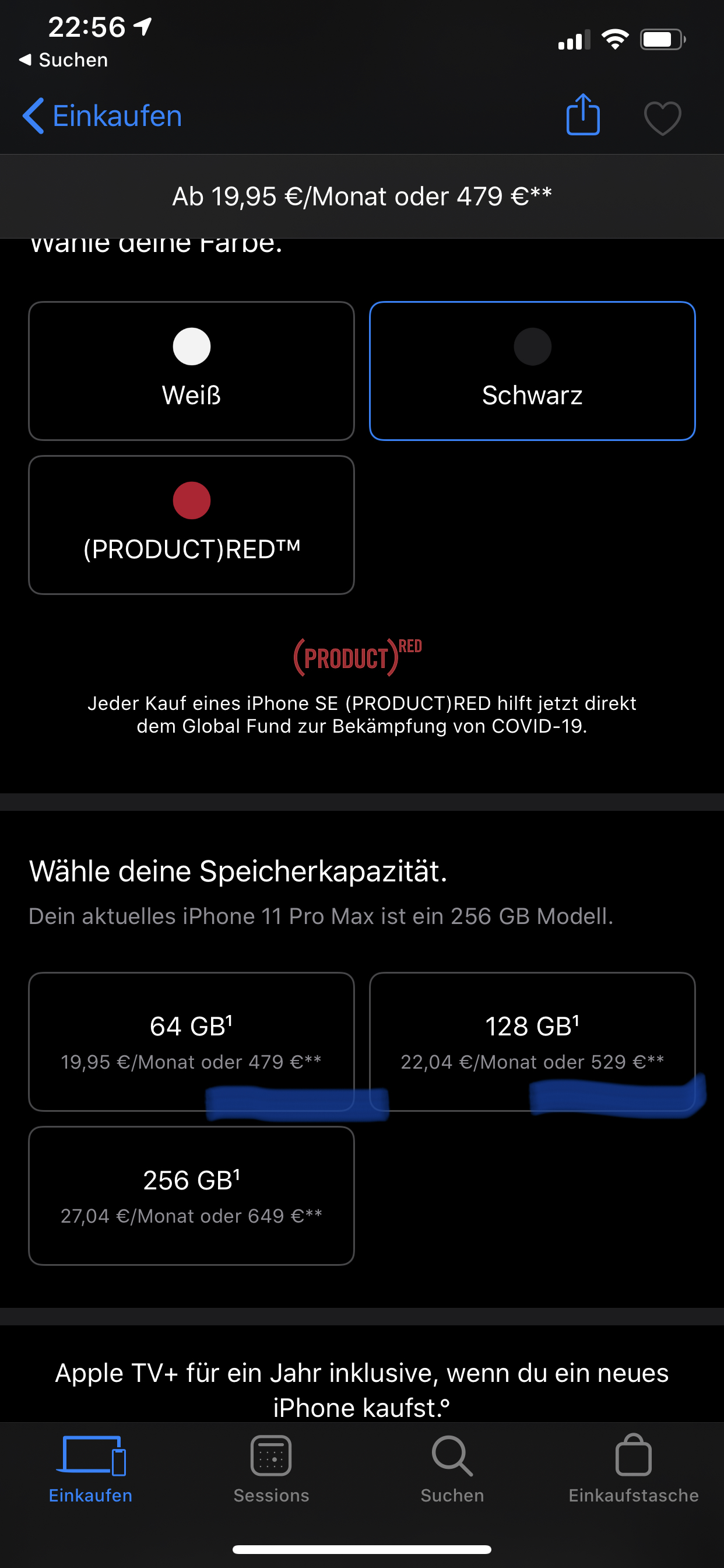Pick the (PRODUCT)RED color option

click(x=191, y=524)
